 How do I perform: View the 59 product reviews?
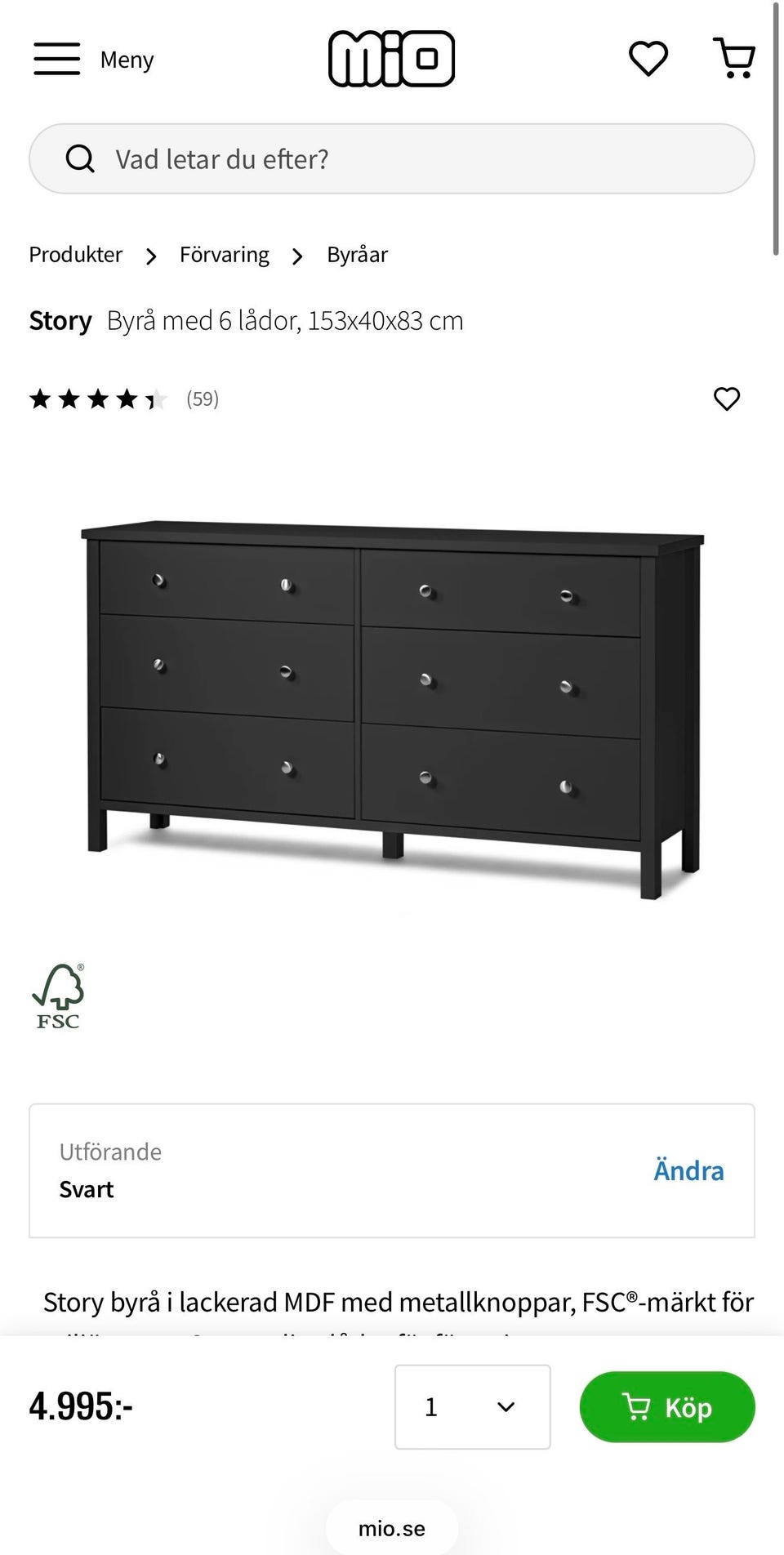pos(202,399)
